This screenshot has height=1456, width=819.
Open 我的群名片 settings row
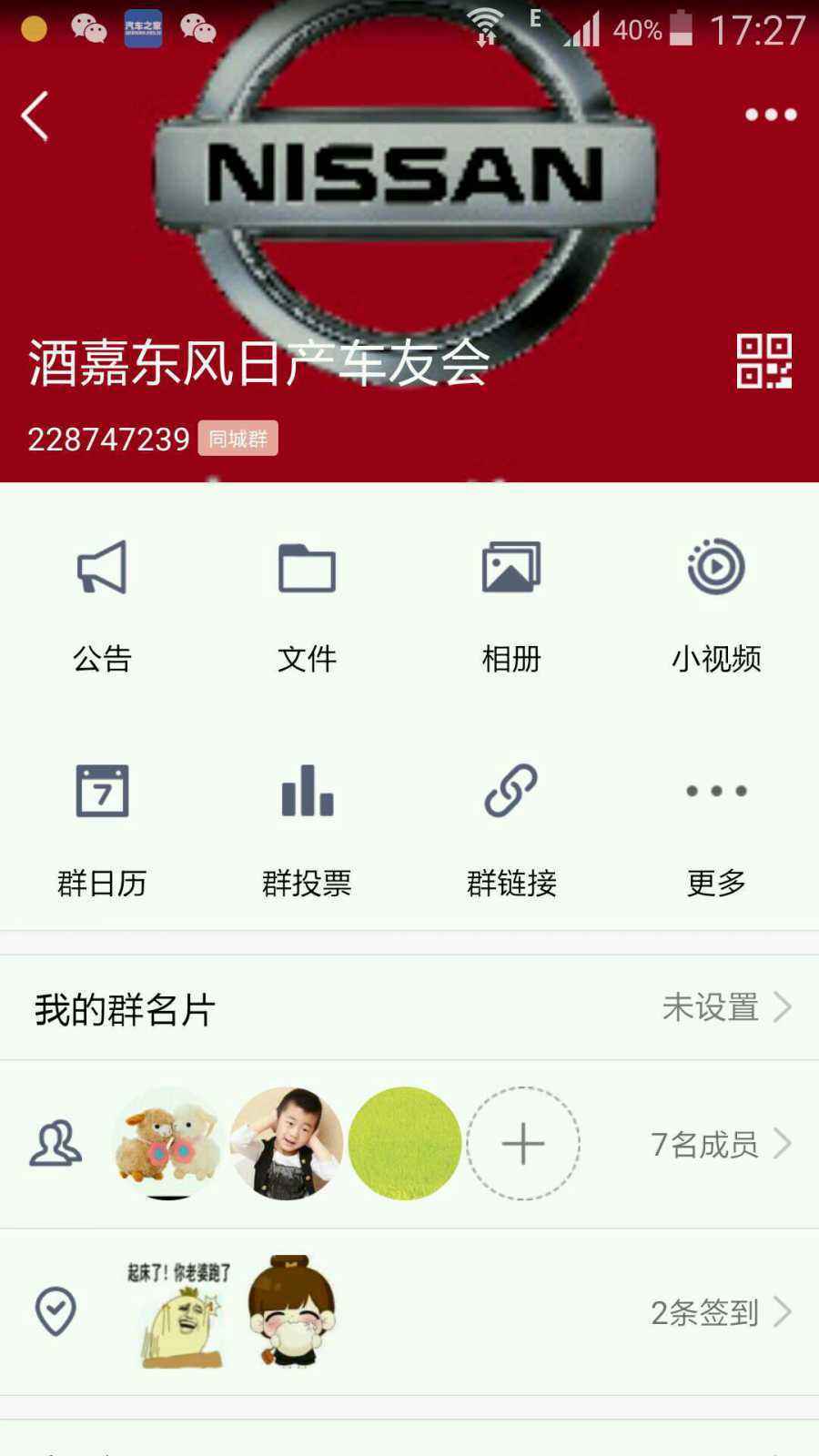pos(409,1008)
